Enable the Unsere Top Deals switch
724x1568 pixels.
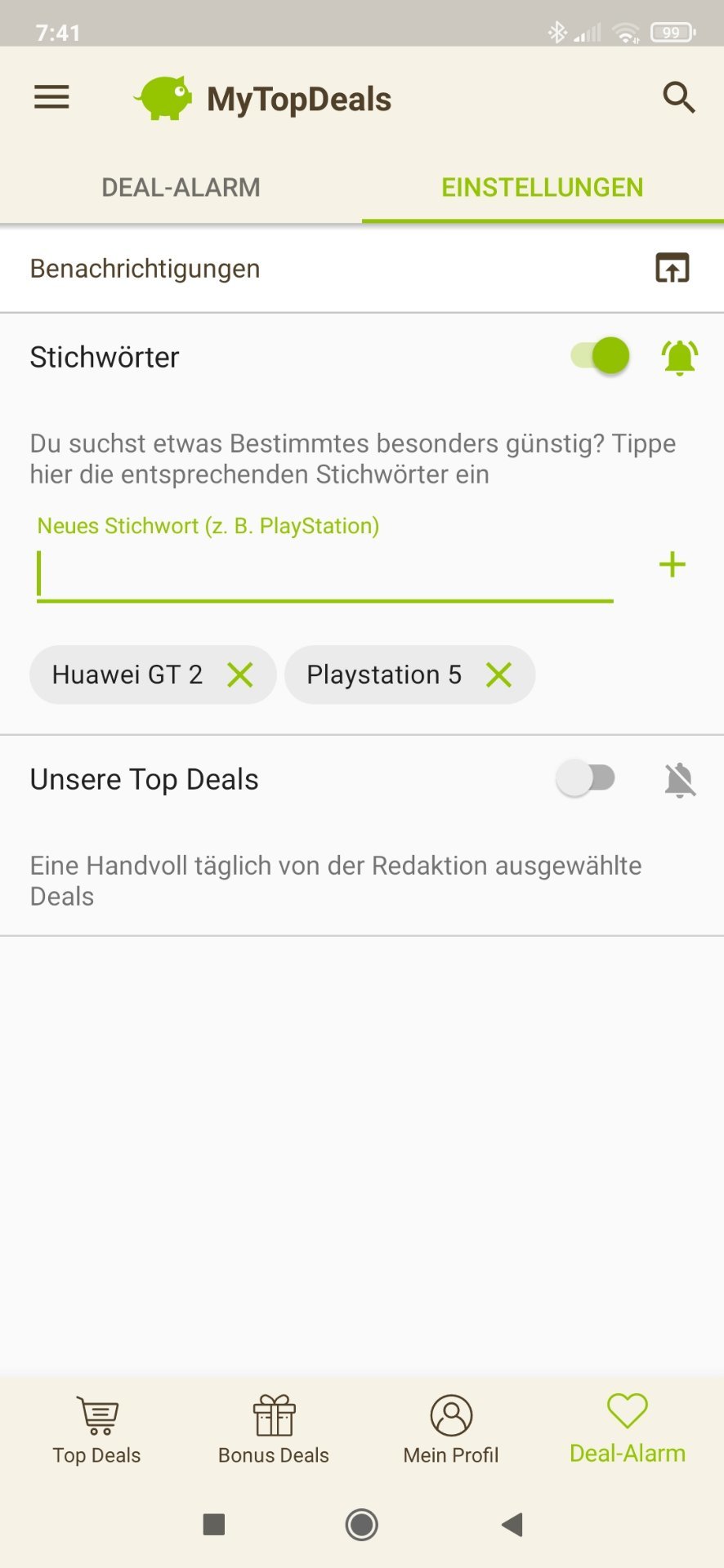click(586, 778)
